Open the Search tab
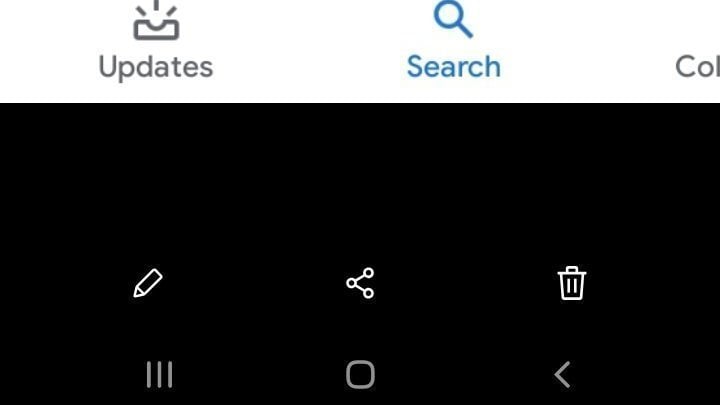The width and height of the screenshot is (720, 405). click(x=453, y=45)
